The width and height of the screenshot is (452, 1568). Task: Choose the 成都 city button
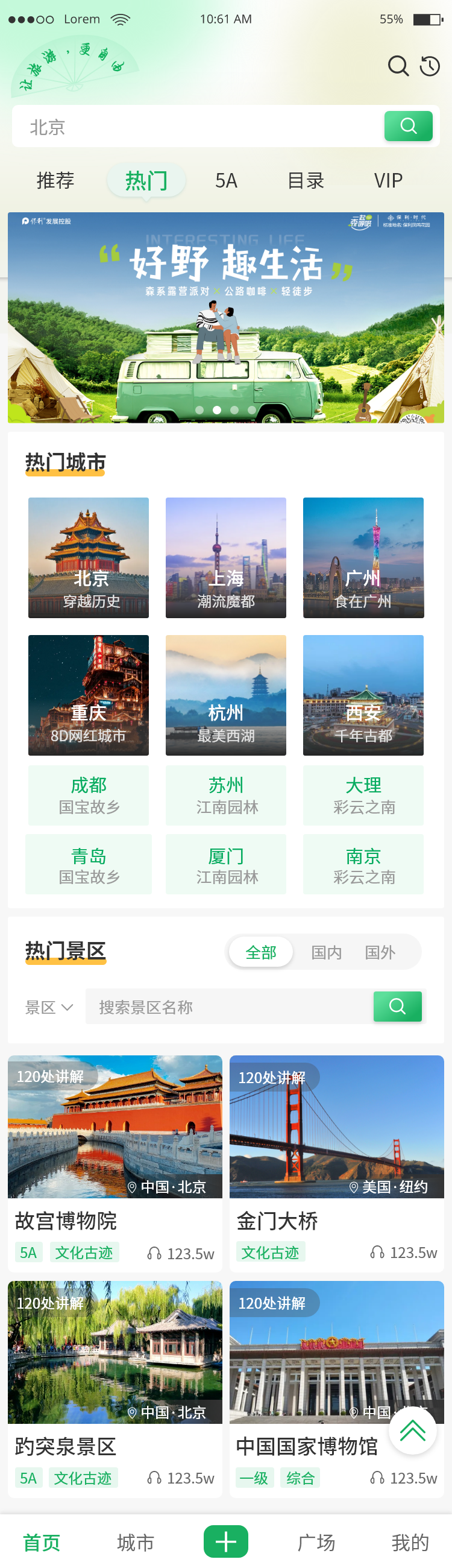point(88,795)
